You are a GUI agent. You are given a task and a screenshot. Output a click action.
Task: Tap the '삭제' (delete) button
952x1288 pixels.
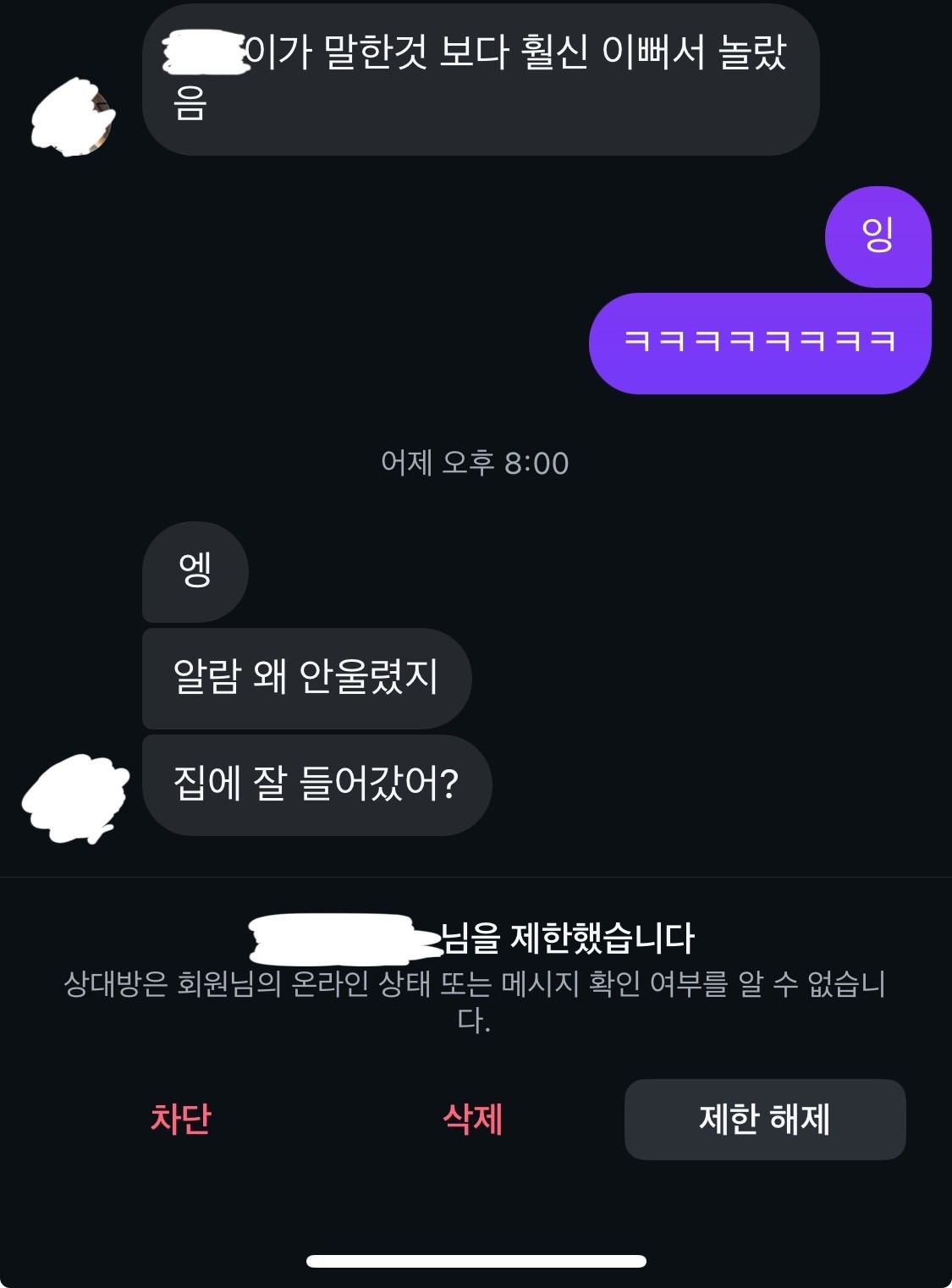pos(472,1120)
